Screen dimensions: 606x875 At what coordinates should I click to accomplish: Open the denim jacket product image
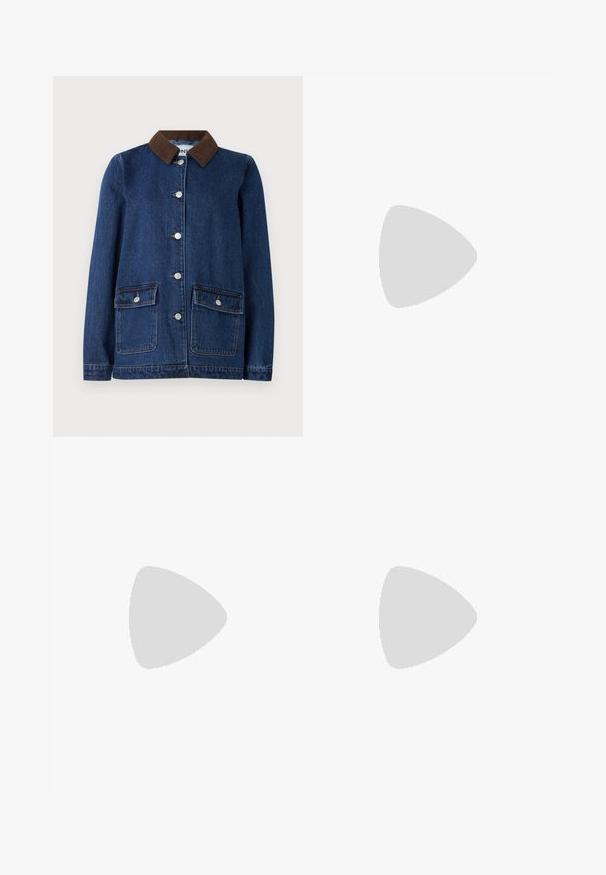[x=177, y=256]
